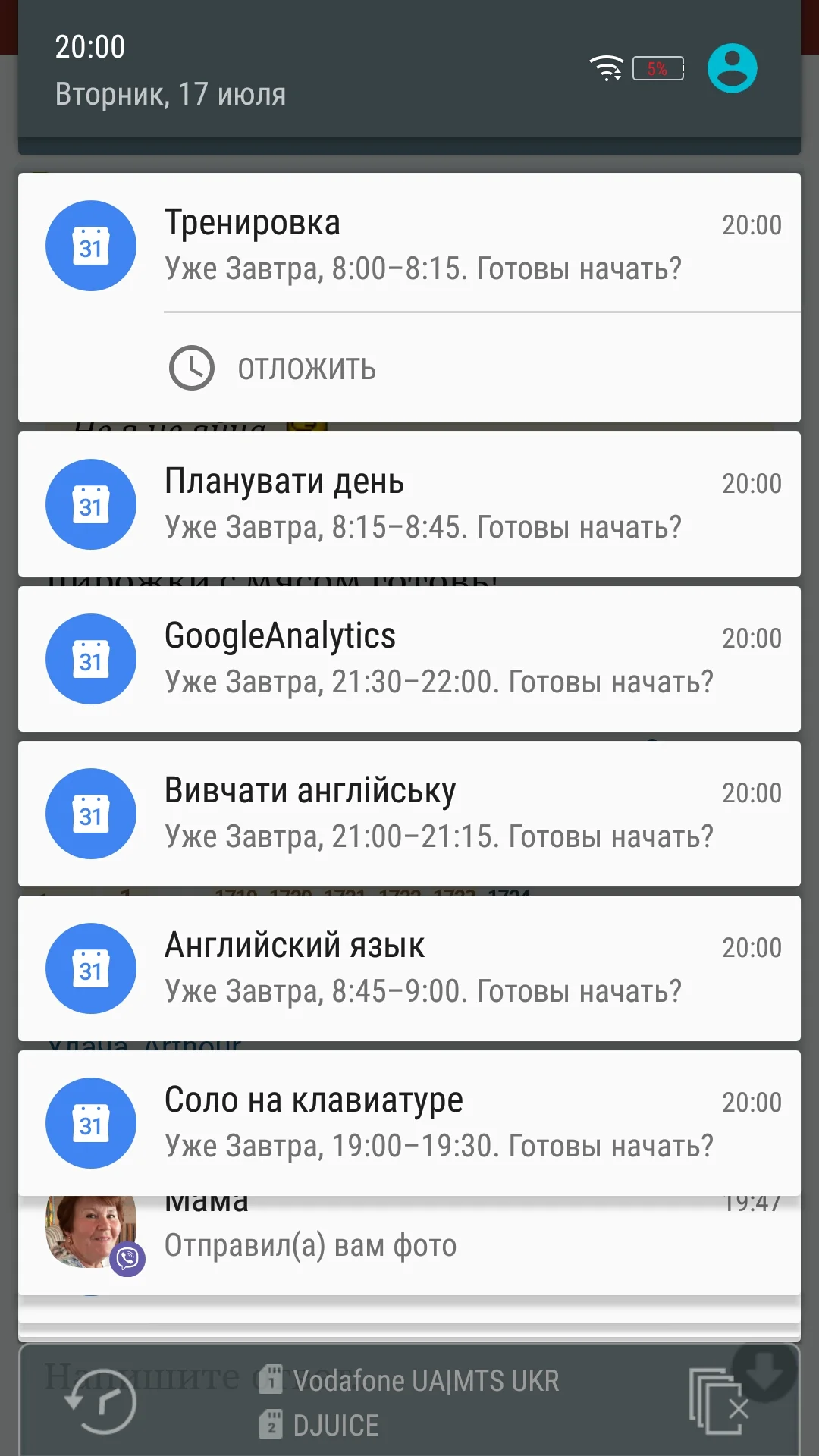
Task: Tap the Wi-Fi status icon
Action: [607, 67]
